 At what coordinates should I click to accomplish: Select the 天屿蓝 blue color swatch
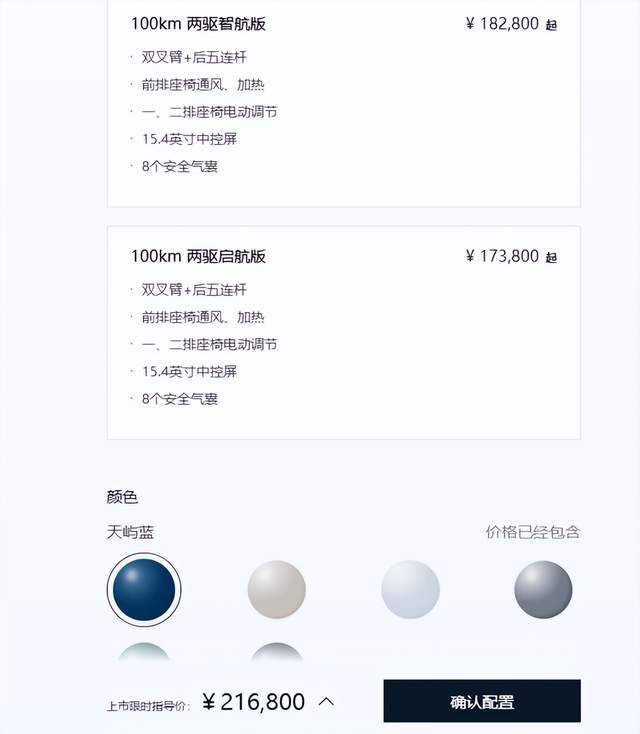coord(144,590)
